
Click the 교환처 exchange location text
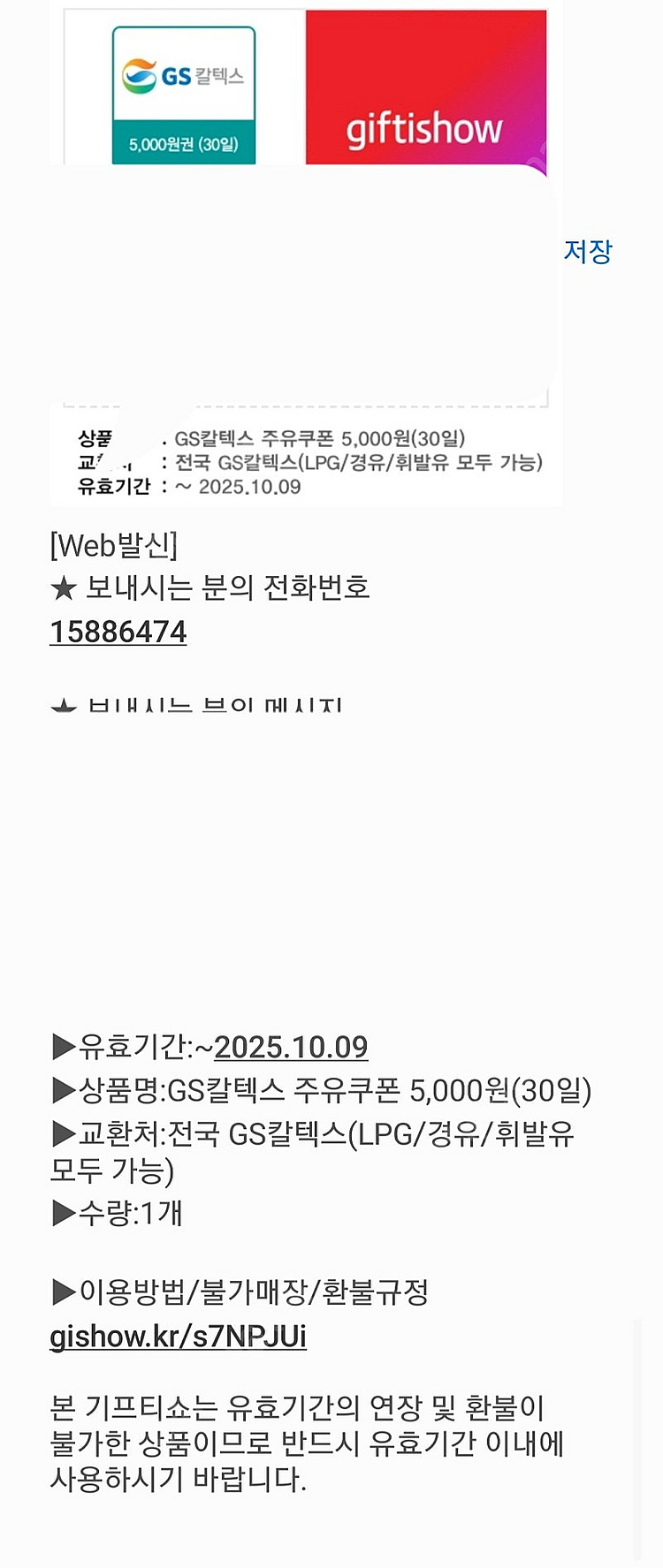click(x=309, y=460)
